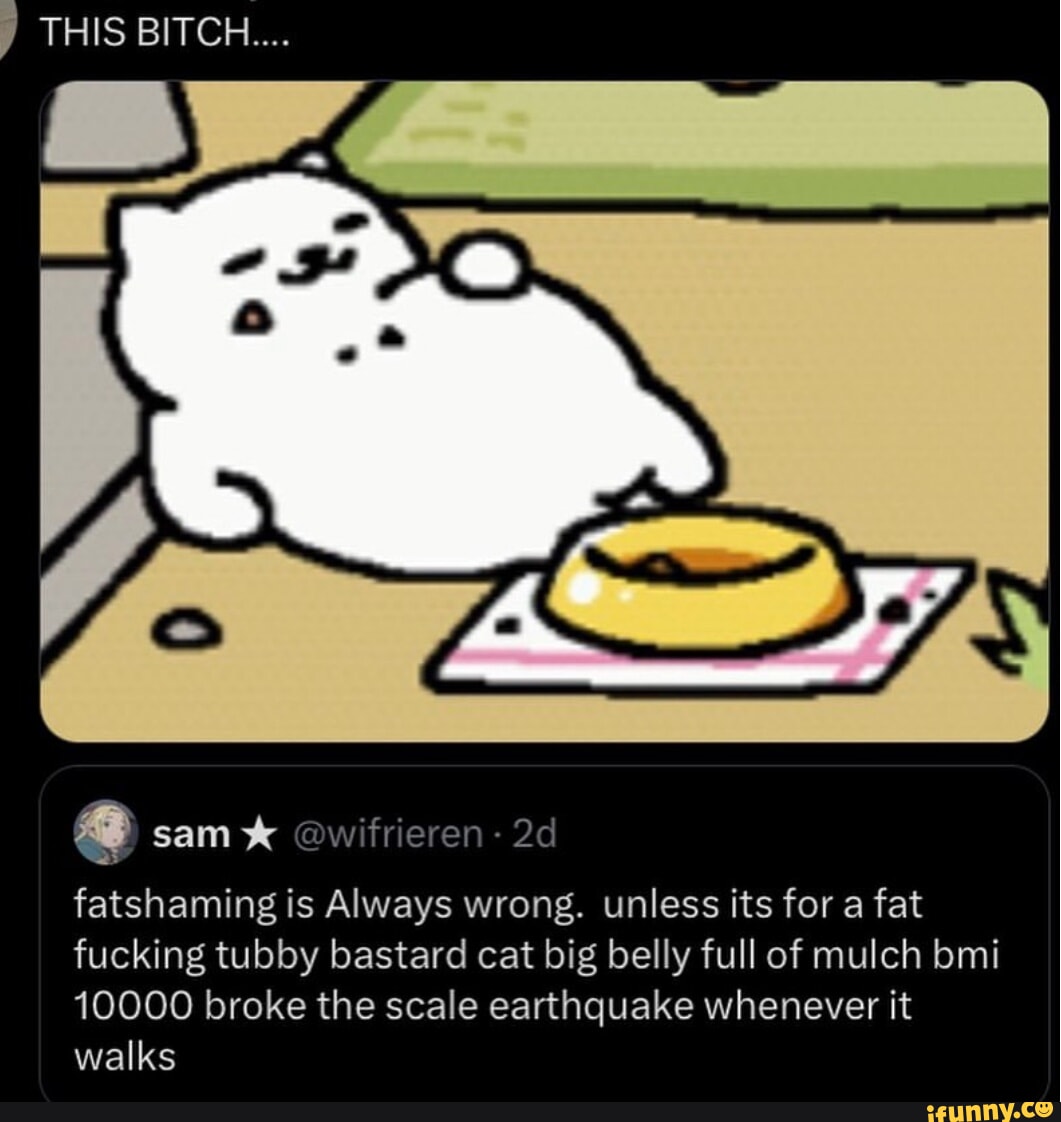Select the star icon beside sam's username
Screen dimensions: 1061x1122
258,834
